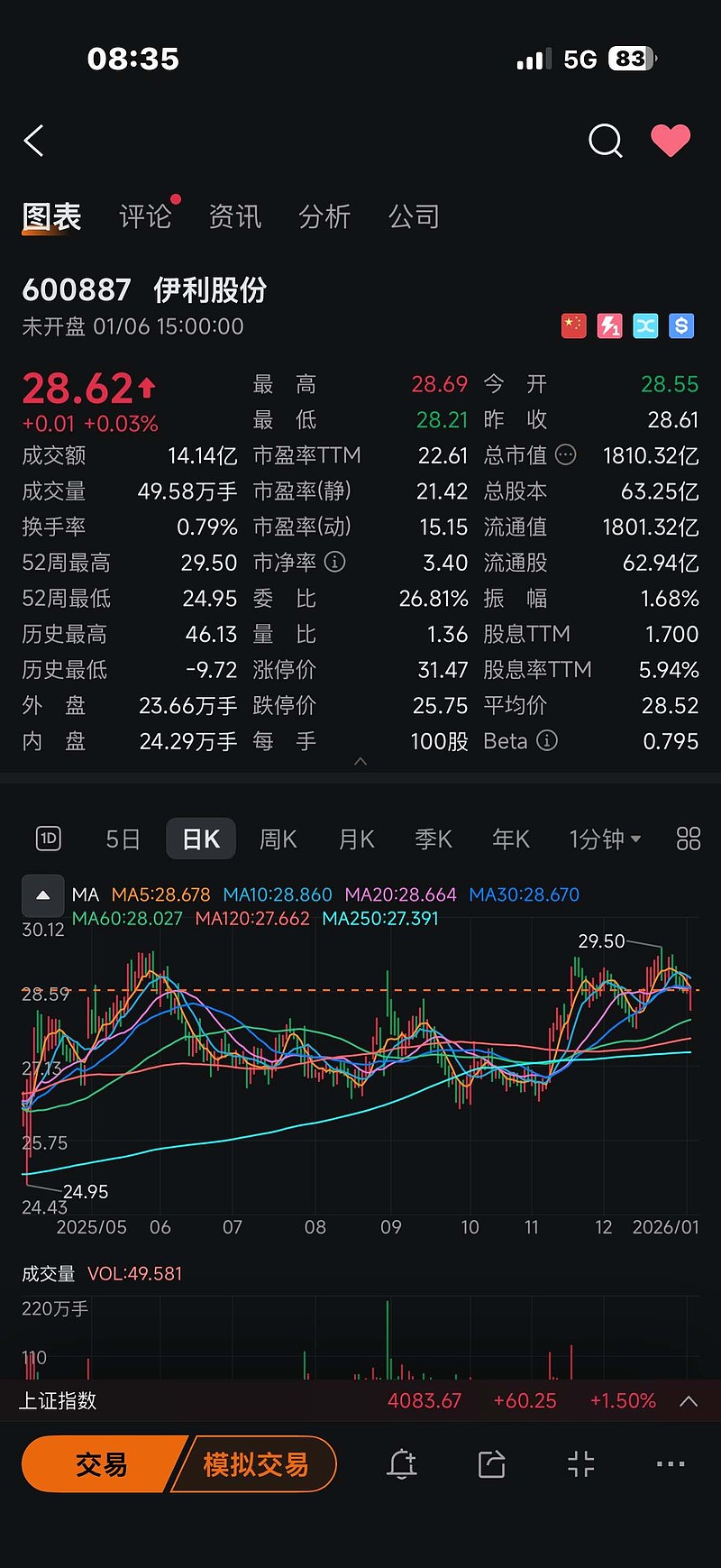The height and width of the screenshot is (1568, 721).
Task: Open the search function
Action: [x=605, y=141]
